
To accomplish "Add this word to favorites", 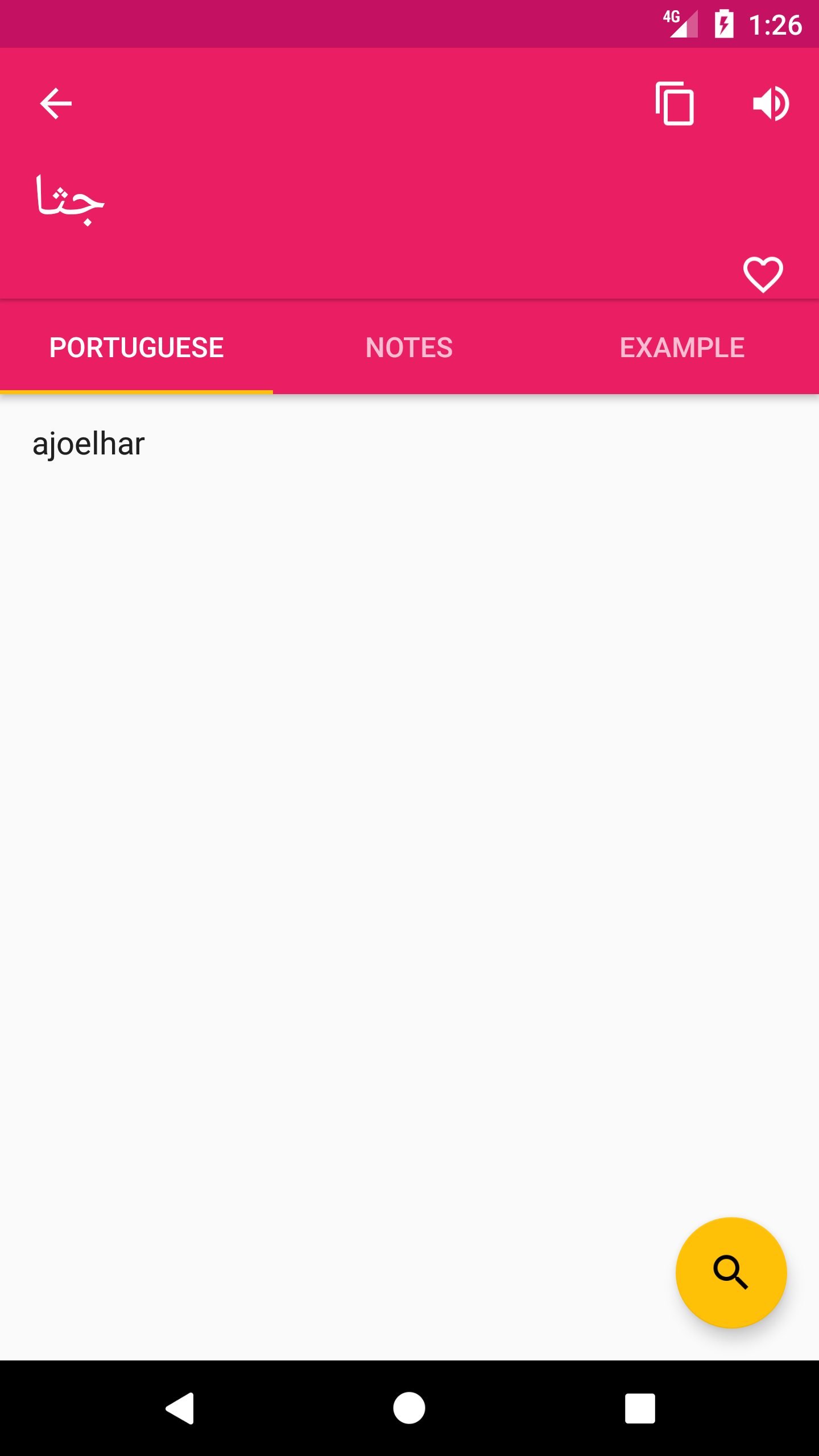I will tap(763, 275).
